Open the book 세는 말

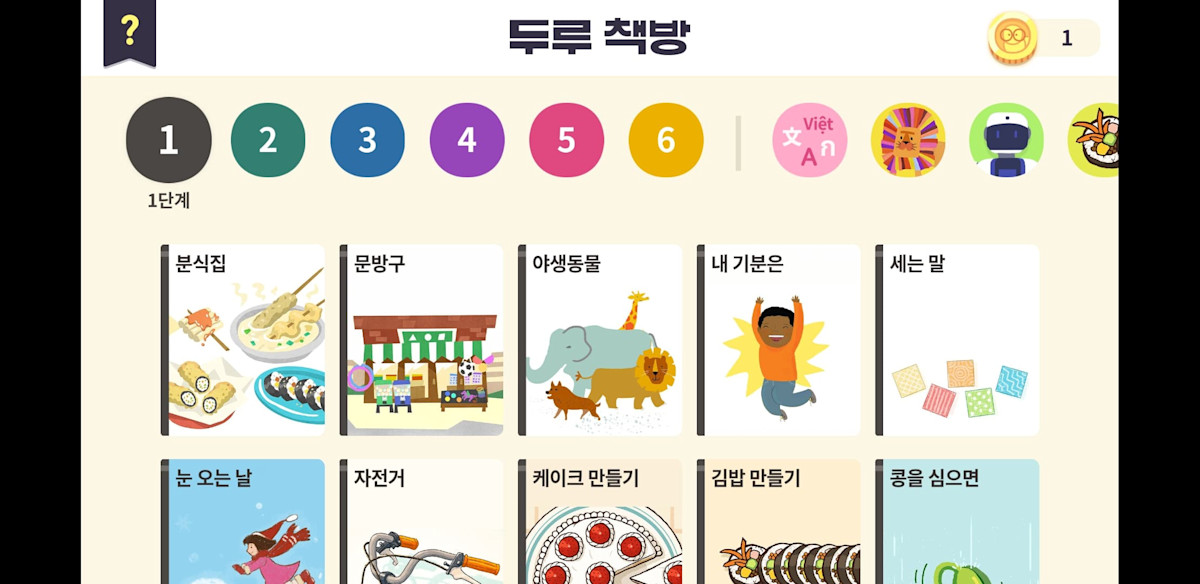click(958, 340)
